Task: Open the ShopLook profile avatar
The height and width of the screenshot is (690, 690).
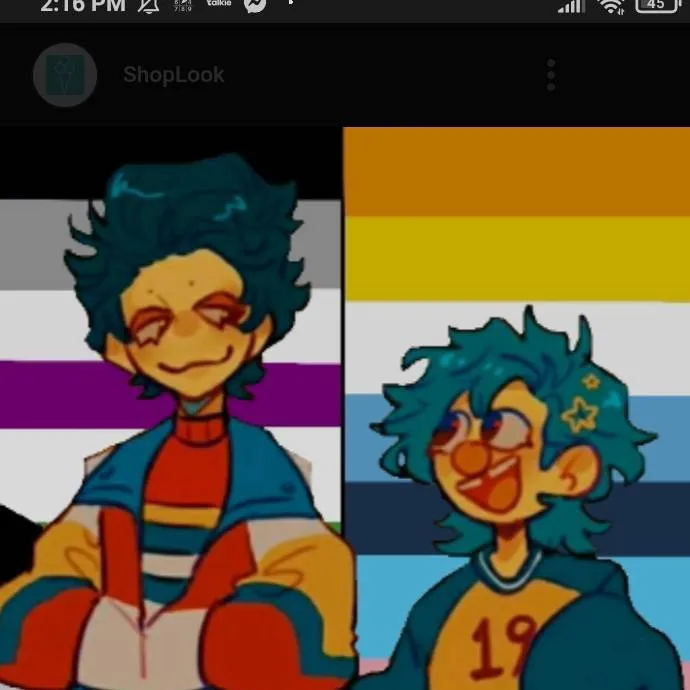Action: [x=65, y=75]
